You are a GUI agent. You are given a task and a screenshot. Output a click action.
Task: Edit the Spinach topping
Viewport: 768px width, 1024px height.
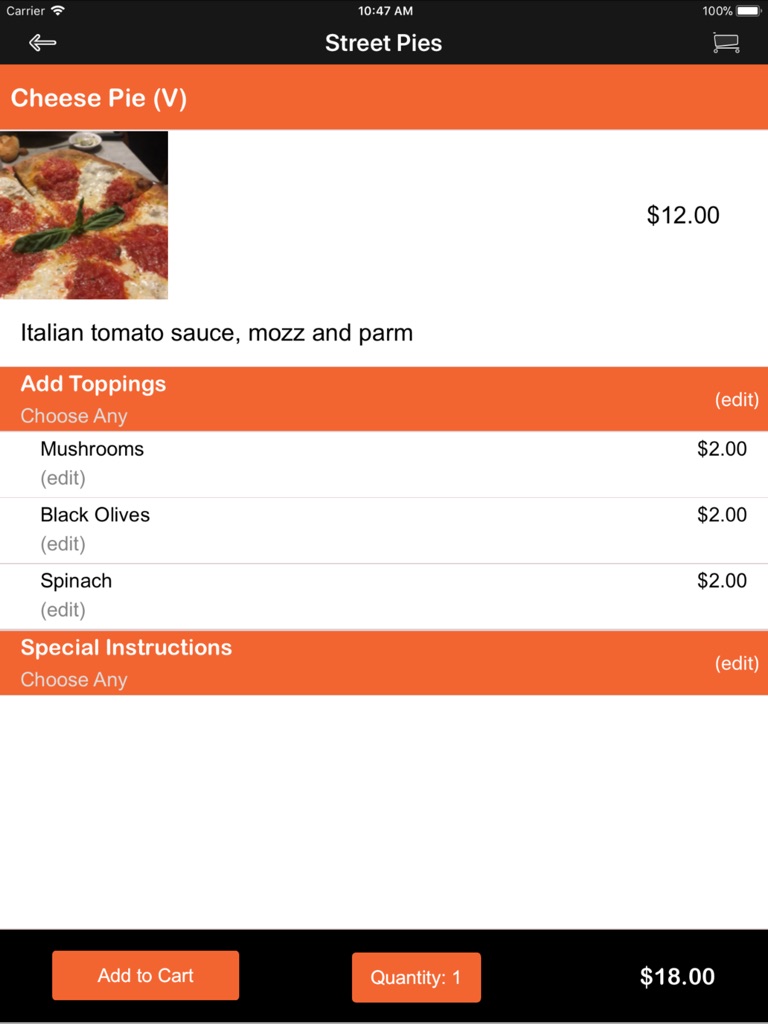tap(63, 610)
